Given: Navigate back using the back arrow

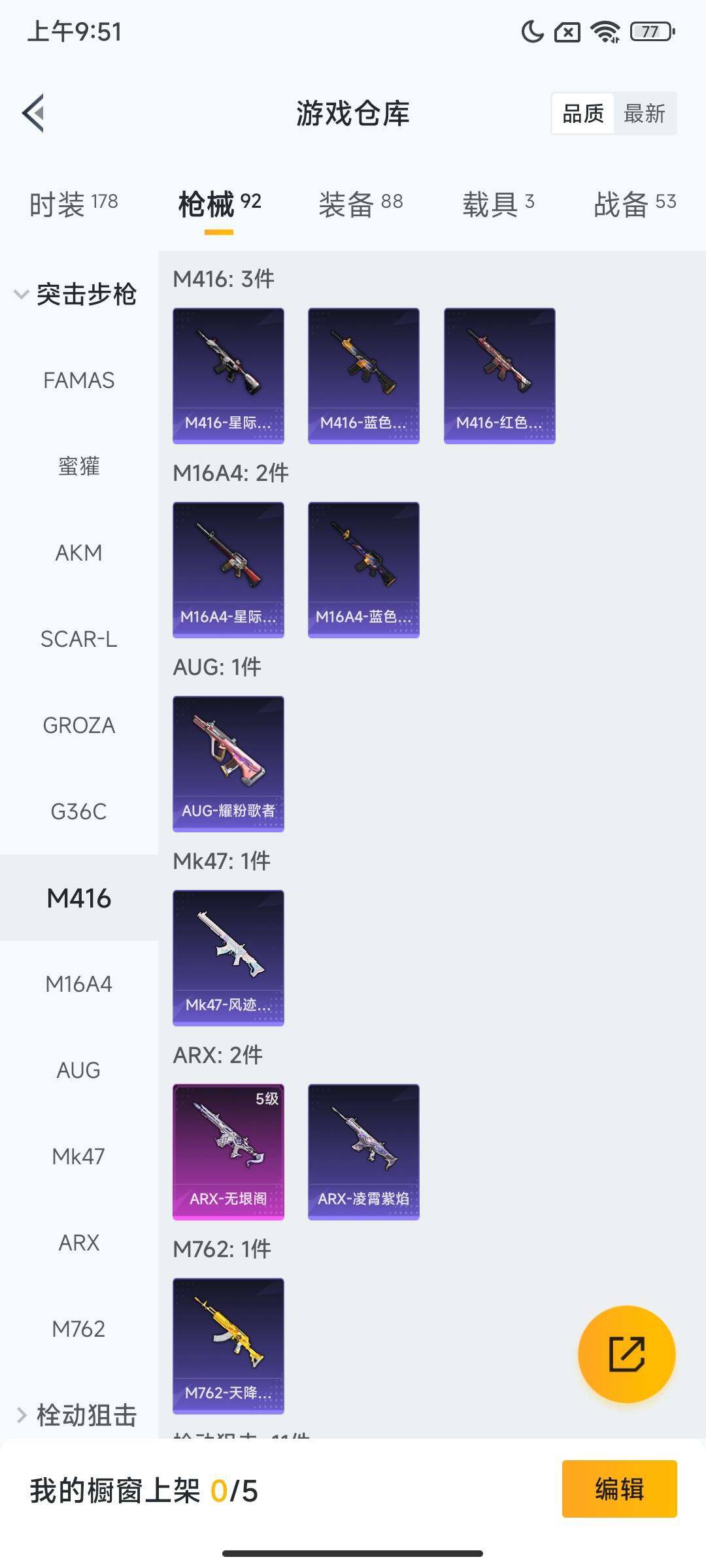Looking at the screenshot, I should [34, 112].
